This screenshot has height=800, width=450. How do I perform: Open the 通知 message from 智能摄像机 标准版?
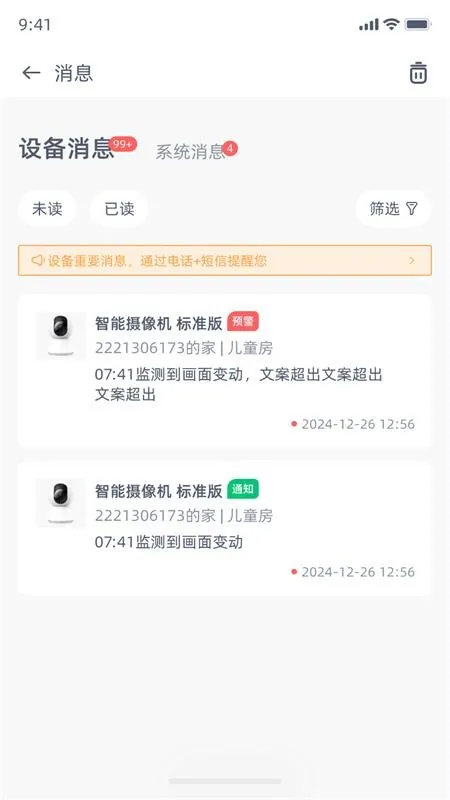(225, 528)
